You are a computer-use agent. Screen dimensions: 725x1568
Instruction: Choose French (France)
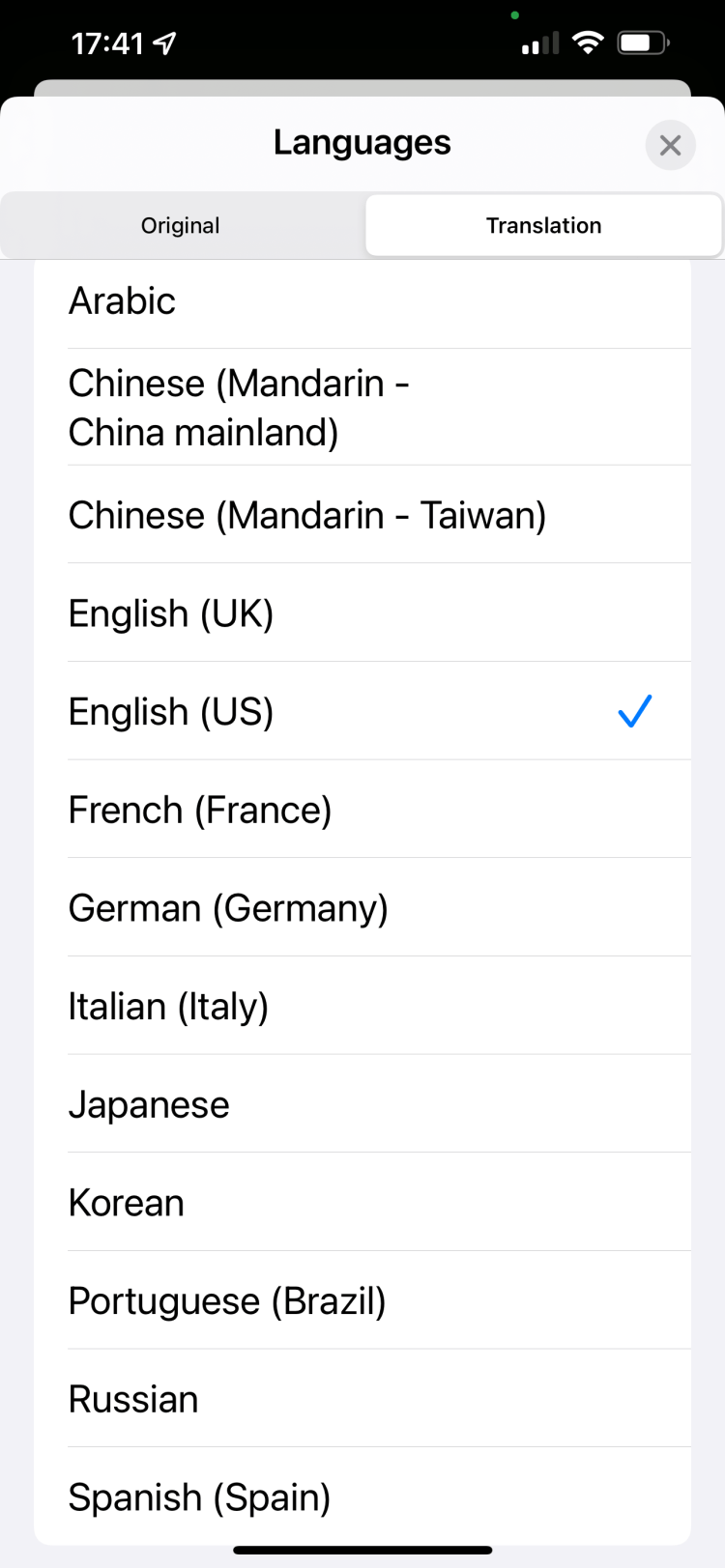[x=362, y=810]
